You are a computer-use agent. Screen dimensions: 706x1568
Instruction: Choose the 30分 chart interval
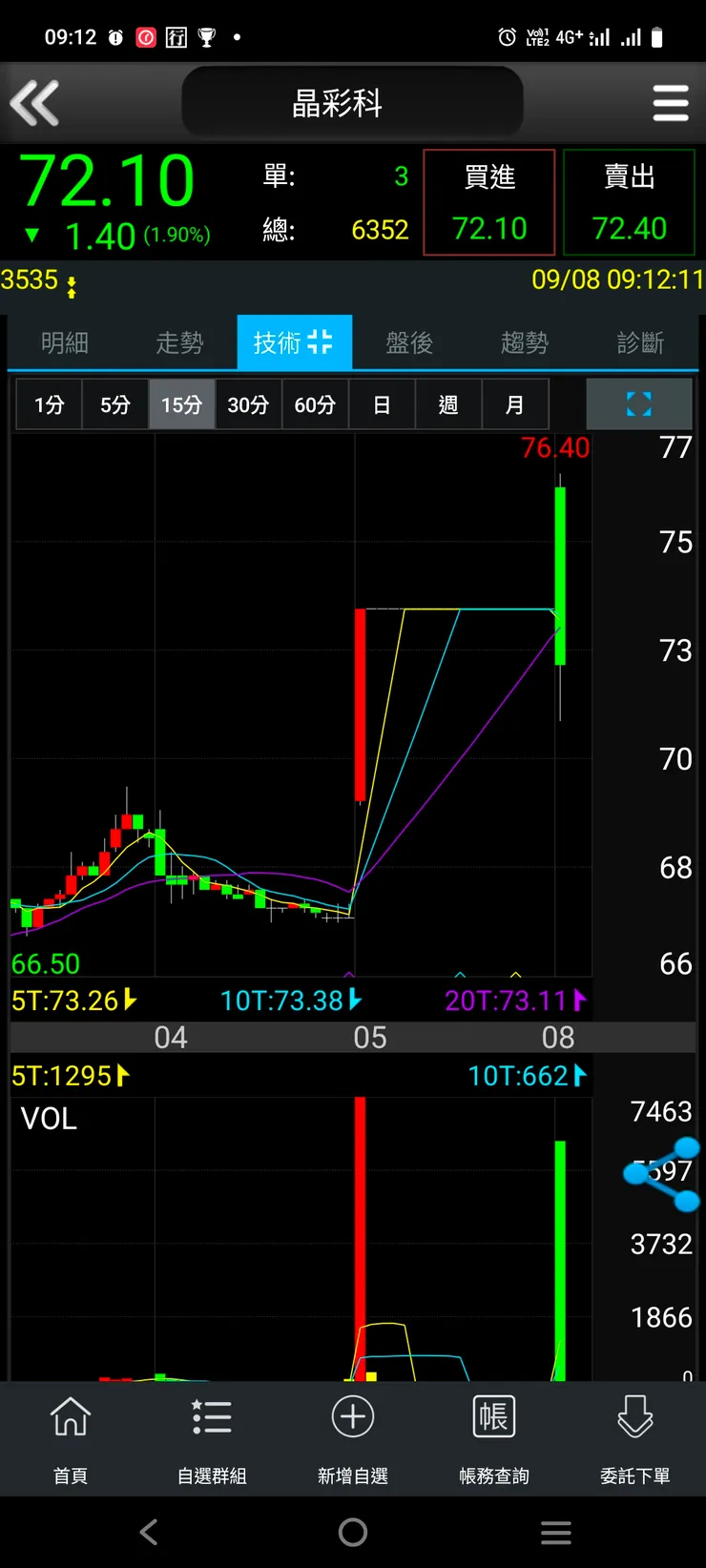coord(248,405)
